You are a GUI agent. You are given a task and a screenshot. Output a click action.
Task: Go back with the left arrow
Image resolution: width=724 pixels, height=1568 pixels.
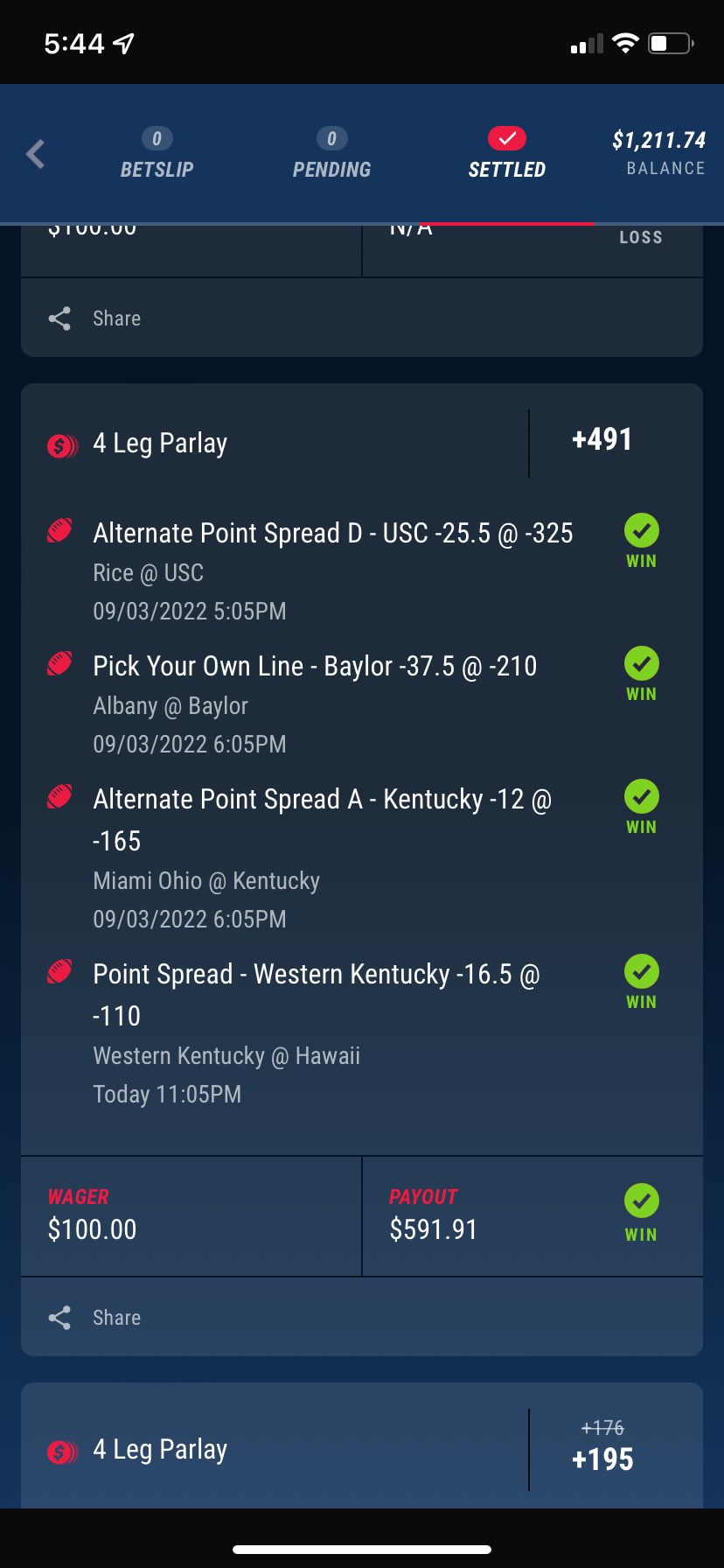coord(36,154)
